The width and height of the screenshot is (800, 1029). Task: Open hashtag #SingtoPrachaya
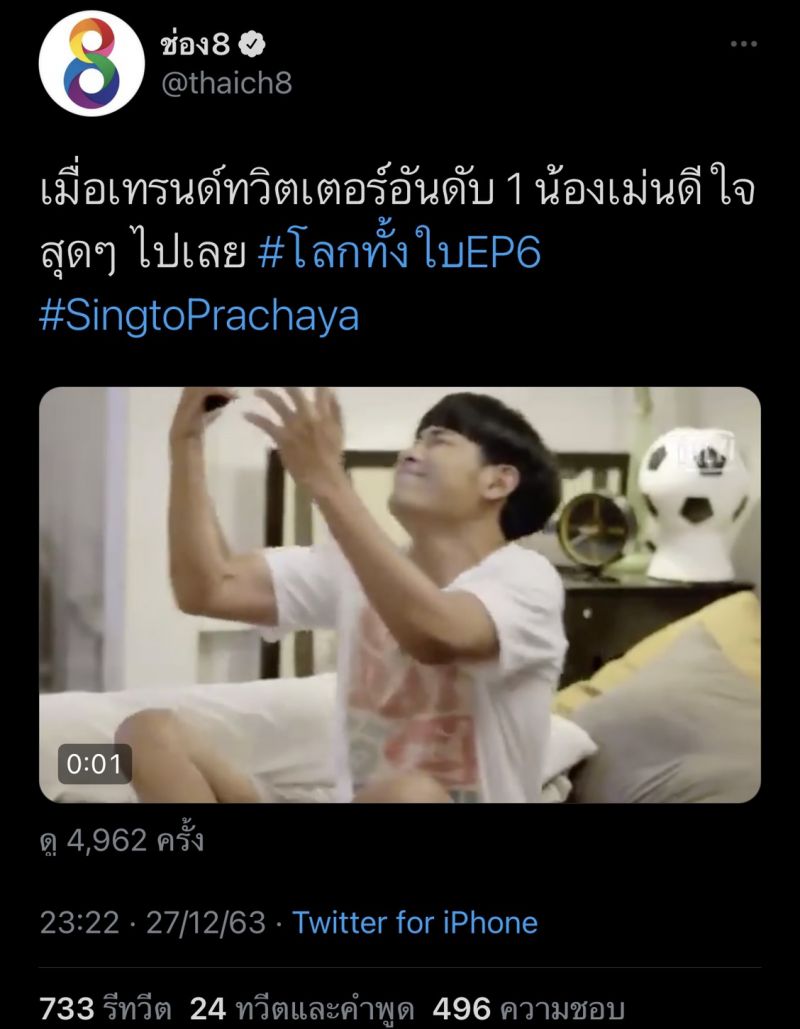199,316
